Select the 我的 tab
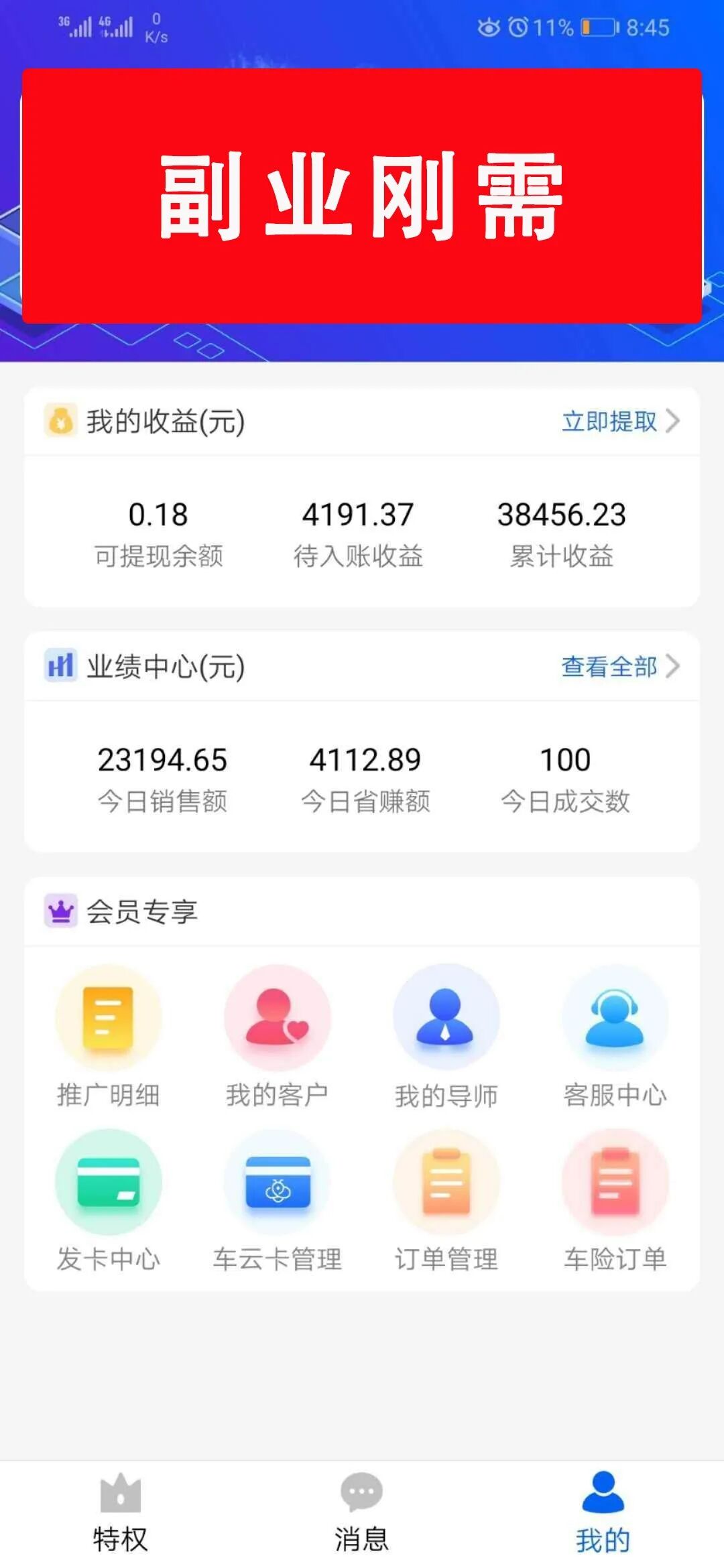This screenshot has height=1568, width=724. point(603,1513)
